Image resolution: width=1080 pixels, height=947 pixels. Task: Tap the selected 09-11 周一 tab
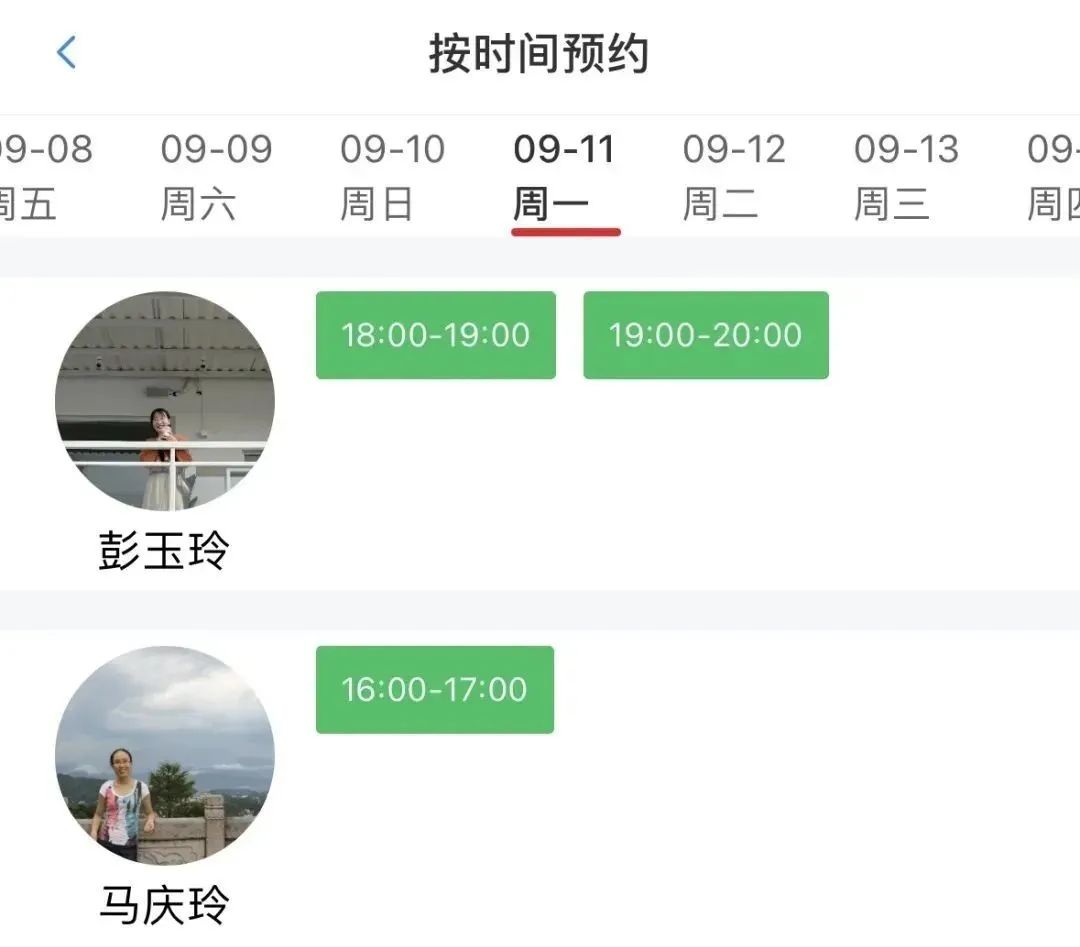(x=564, y=176)
